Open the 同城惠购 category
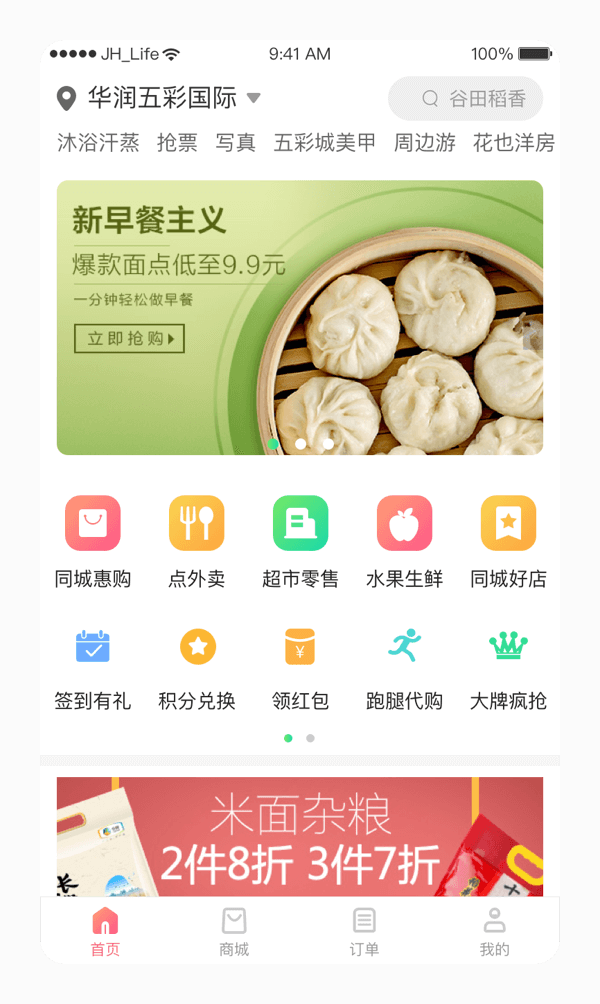600x1004 pixels. [93, 541]
